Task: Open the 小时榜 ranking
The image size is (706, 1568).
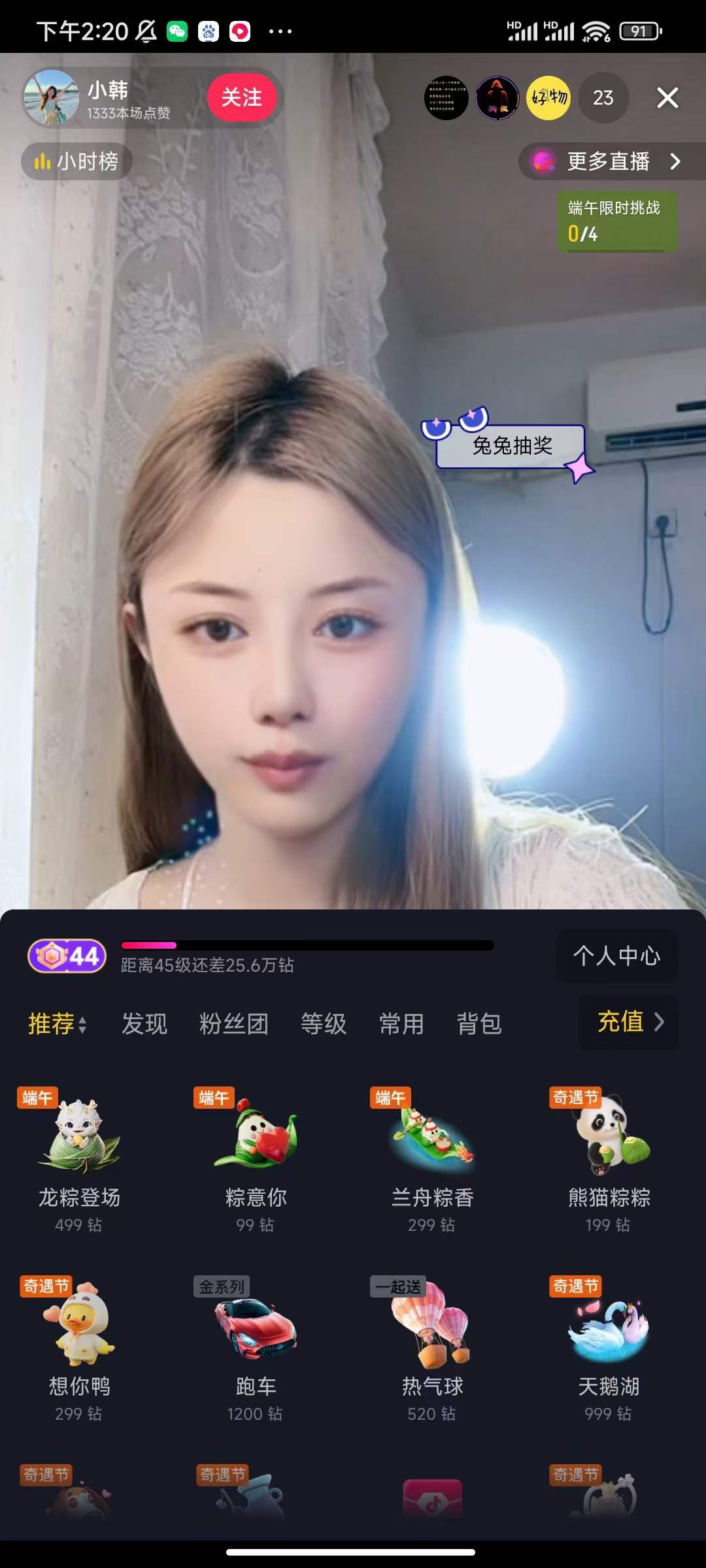Action: tap(77, 161)
